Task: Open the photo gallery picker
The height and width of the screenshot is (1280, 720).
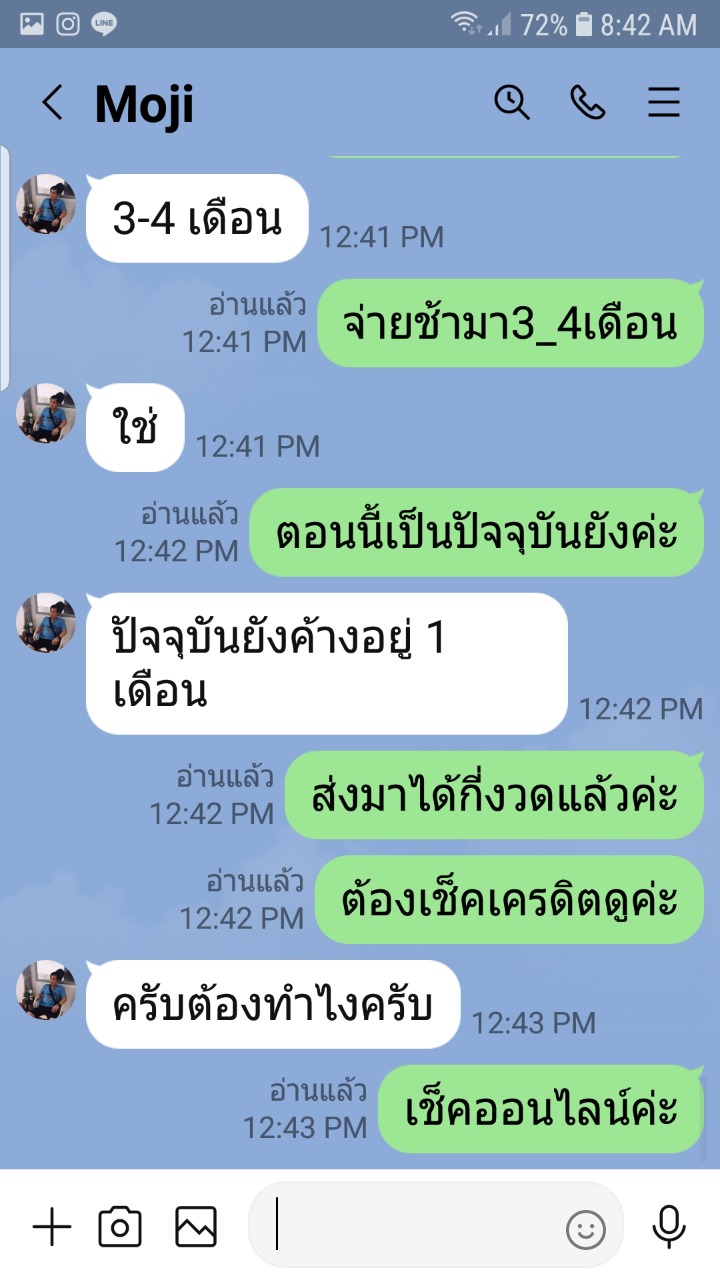Action: (196, 1226)
